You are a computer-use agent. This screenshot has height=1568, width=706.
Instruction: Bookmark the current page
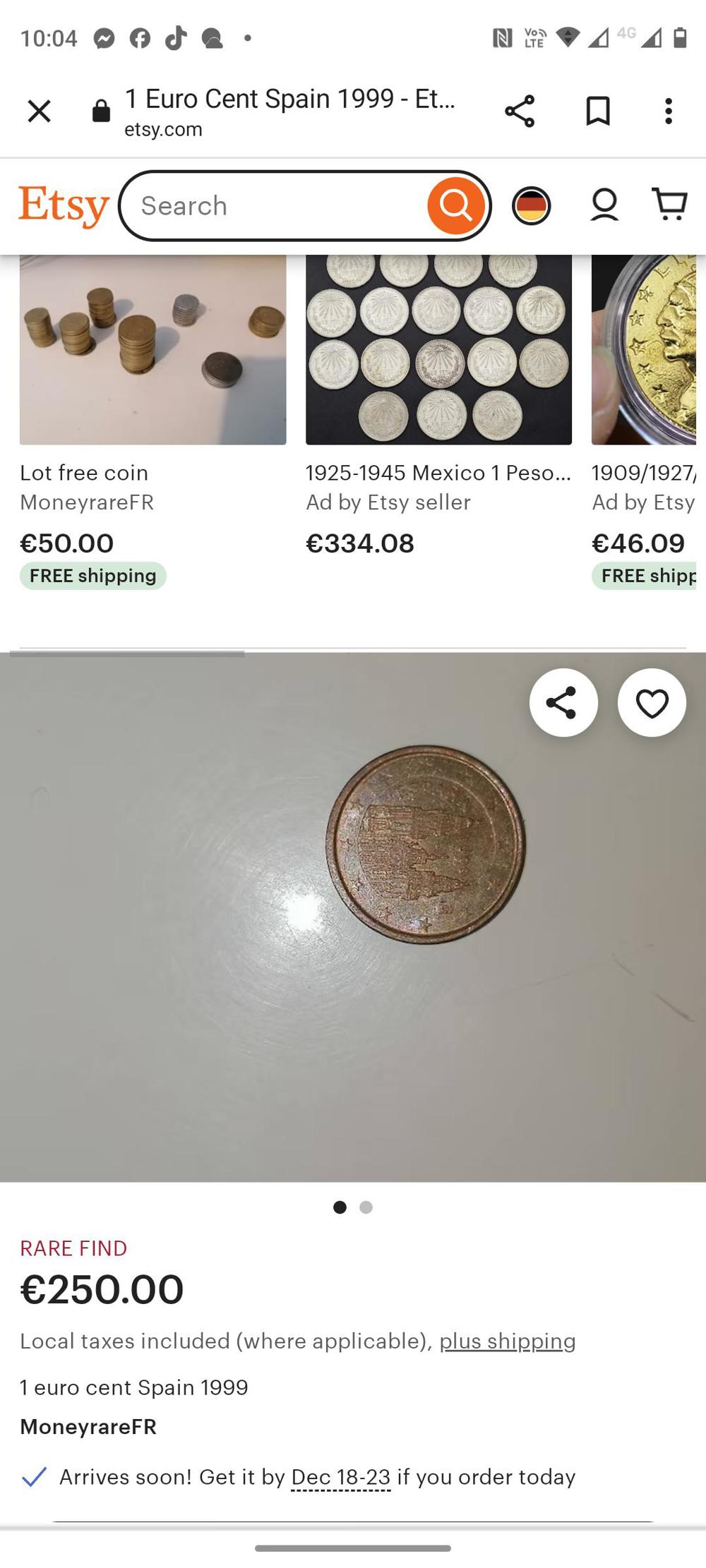click(597, 111)
